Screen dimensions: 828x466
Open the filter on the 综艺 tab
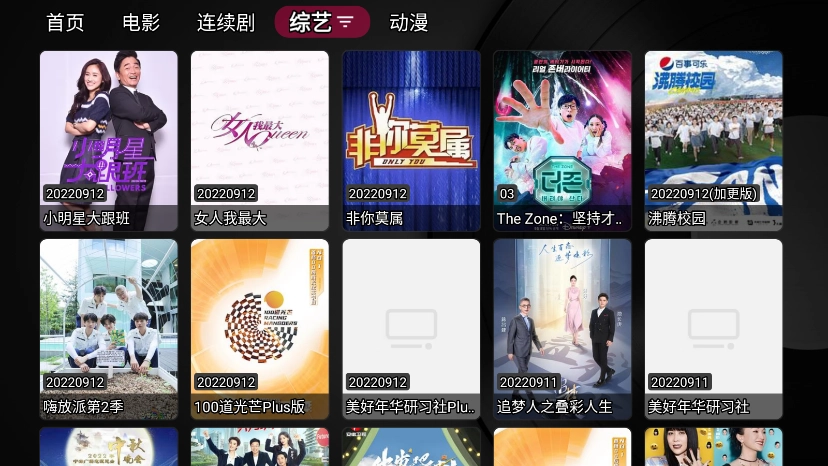pos(345,22)
